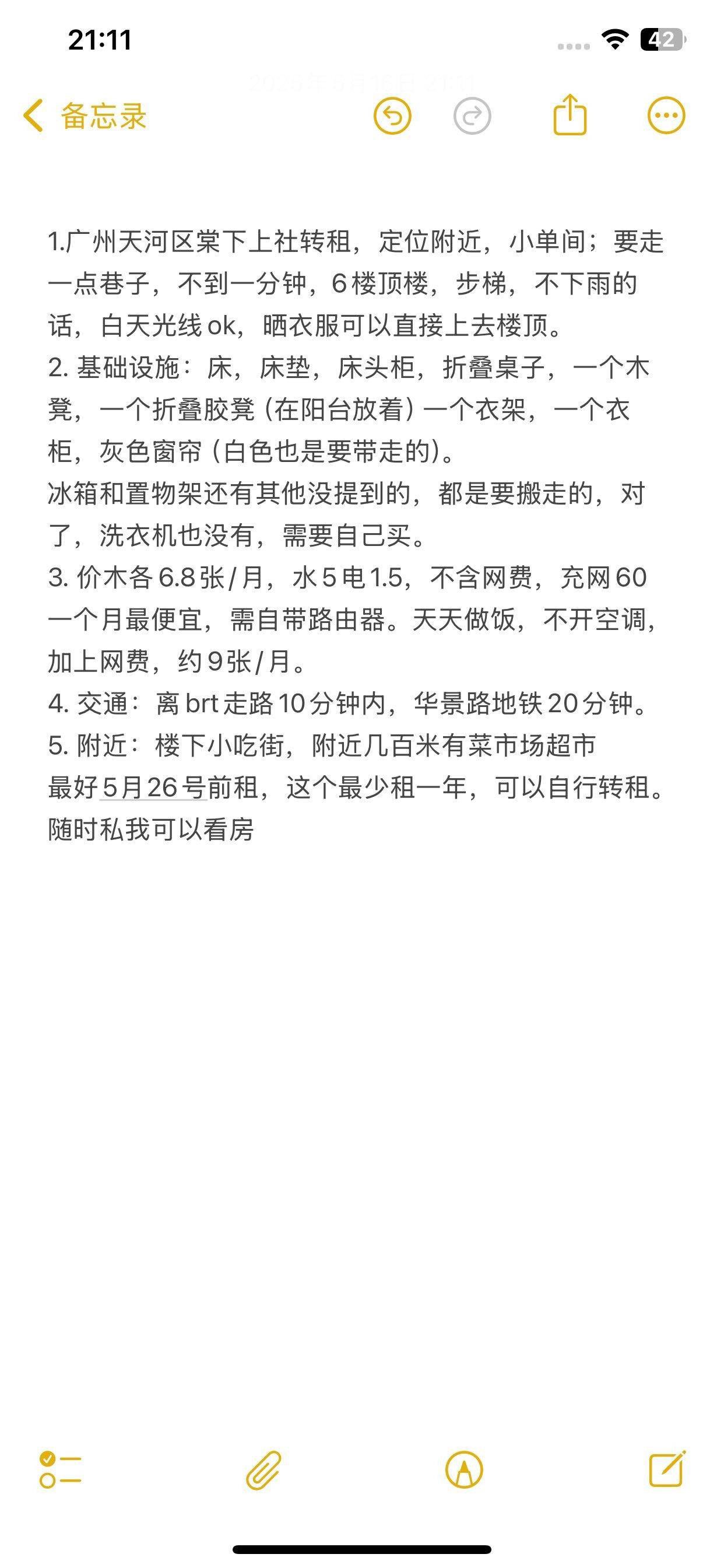
Task: Undo the last edit
Action: 392,116
